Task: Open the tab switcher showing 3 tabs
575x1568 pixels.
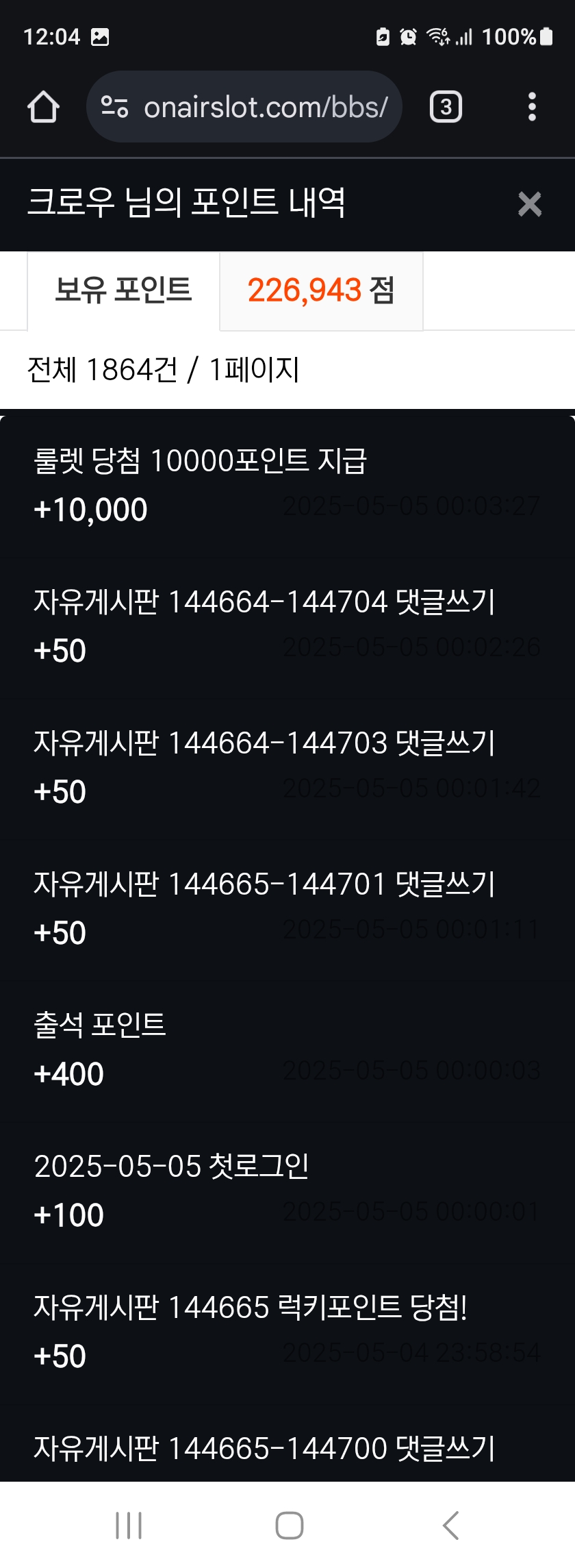Action: coord(446,107)
